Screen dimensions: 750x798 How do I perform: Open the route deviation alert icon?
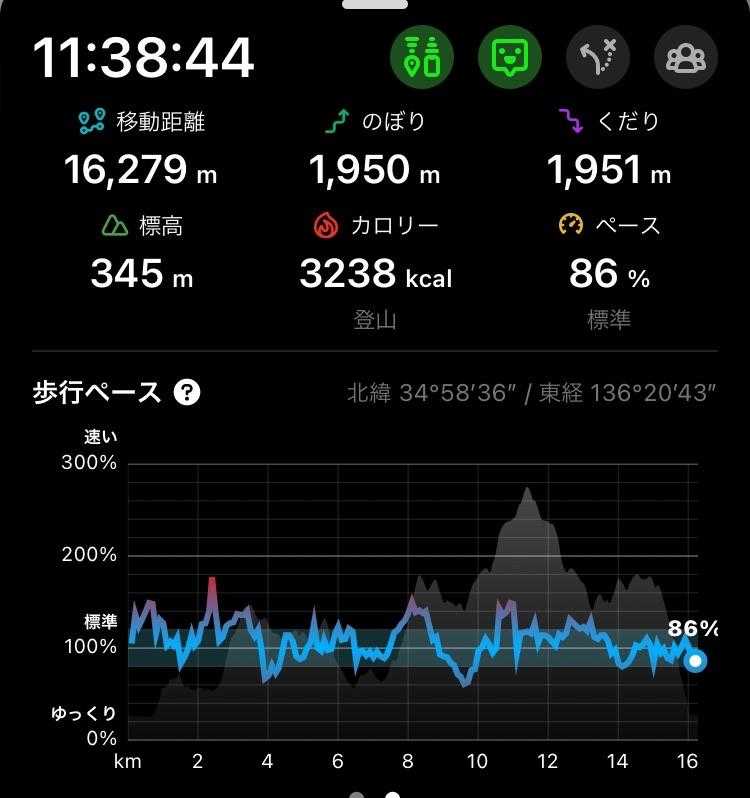(x=597, y=58)
